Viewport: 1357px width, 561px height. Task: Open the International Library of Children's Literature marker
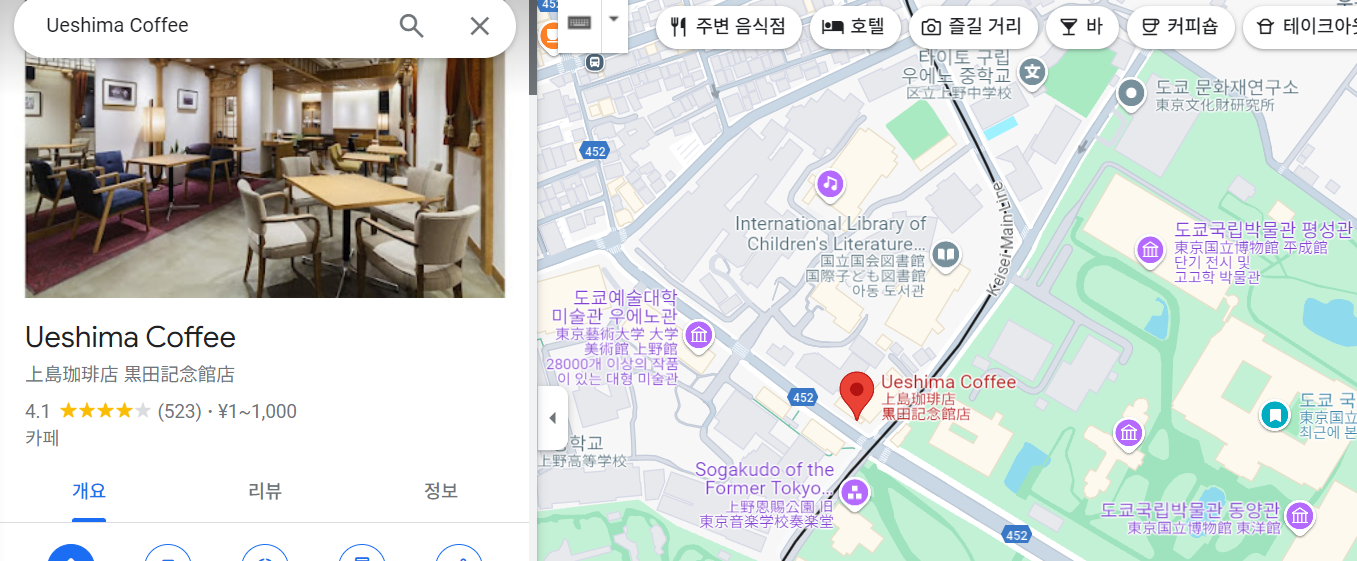pyautogui.click(x=945, y=254)
